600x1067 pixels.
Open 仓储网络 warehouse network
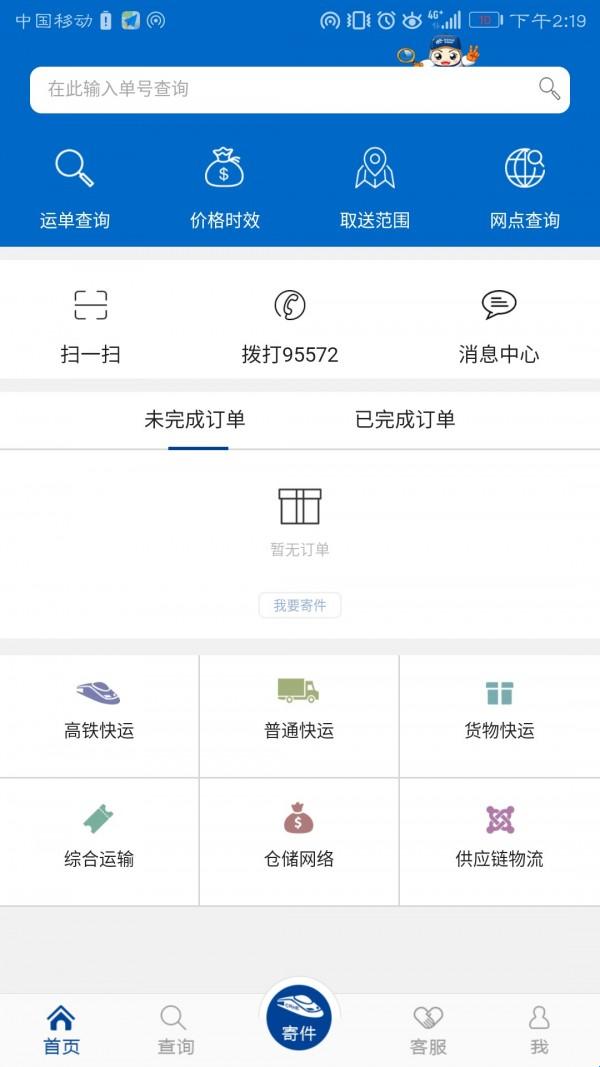coord(299,840)
